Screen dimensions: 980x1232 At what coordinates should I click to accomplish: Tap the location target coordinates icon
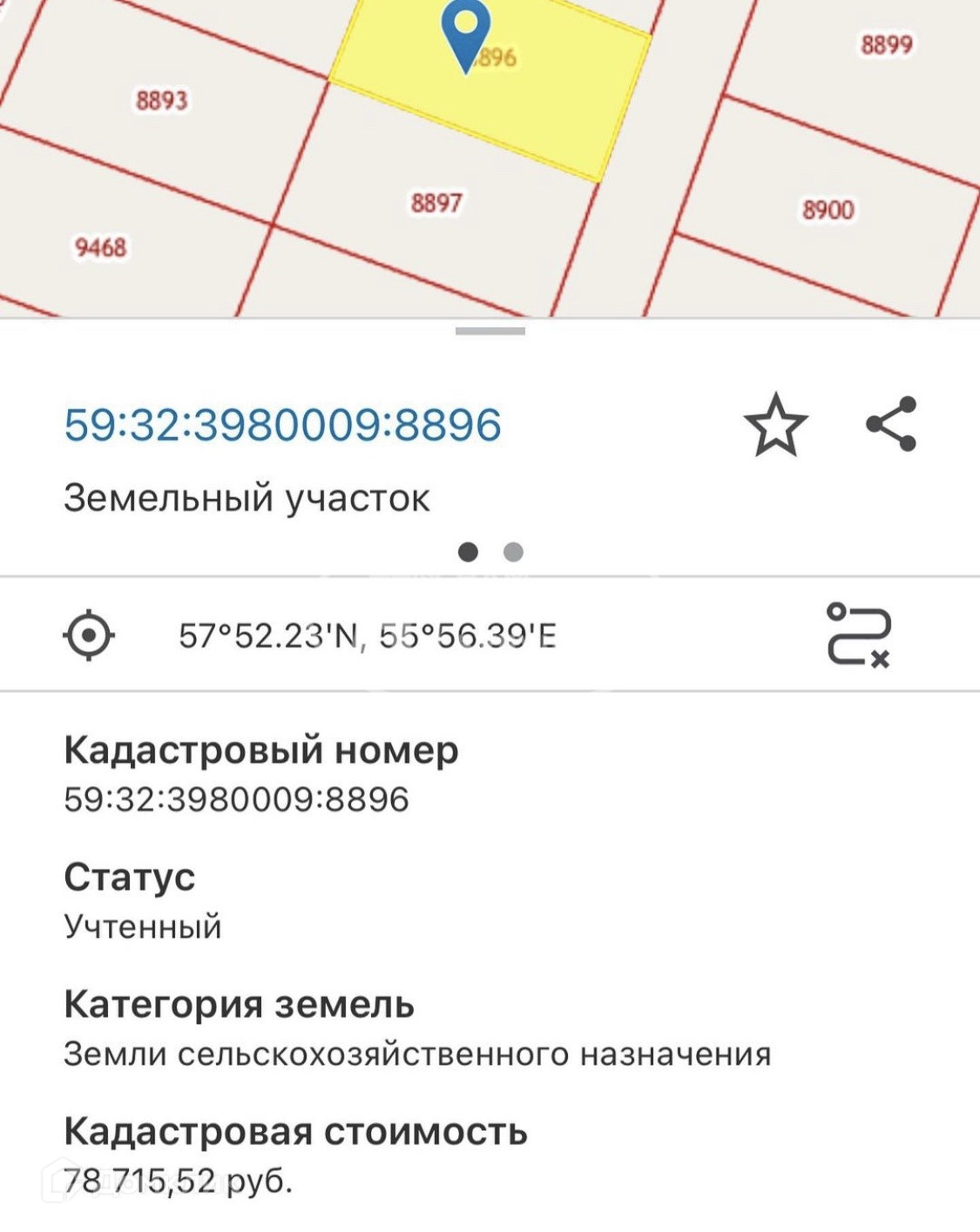89,636
